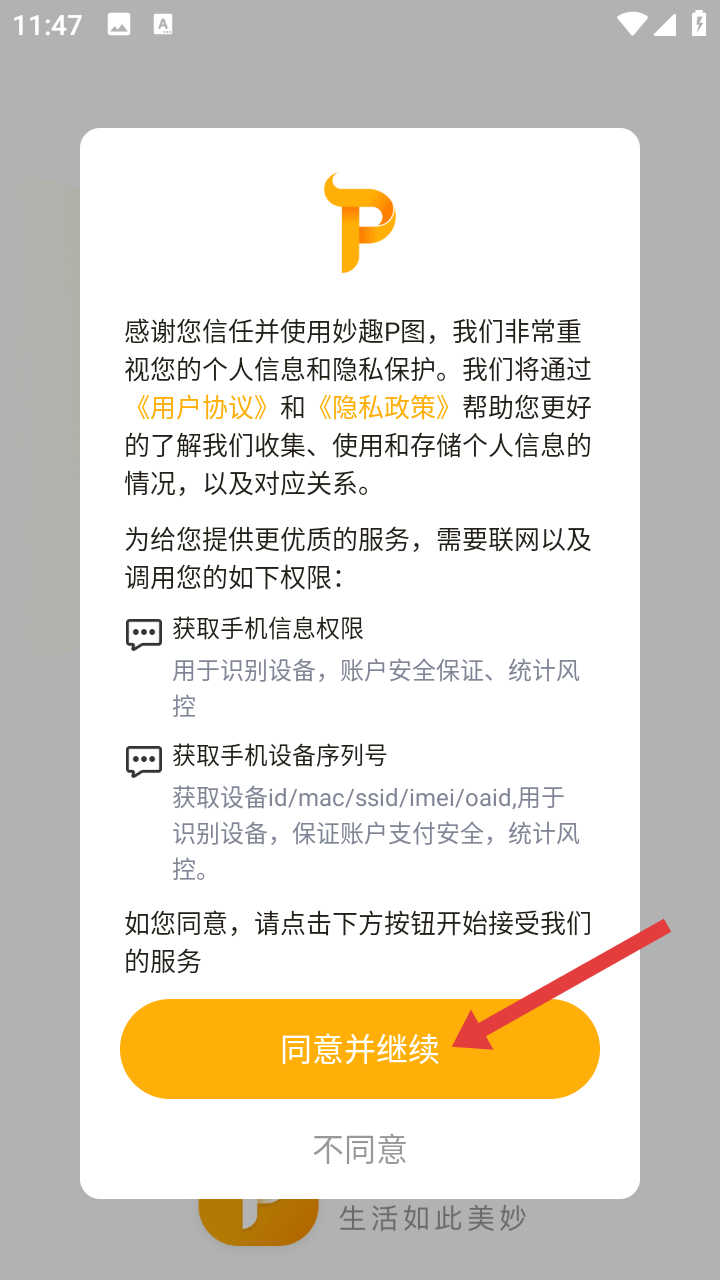Decline by tapping 不同意

point(360,1150)
